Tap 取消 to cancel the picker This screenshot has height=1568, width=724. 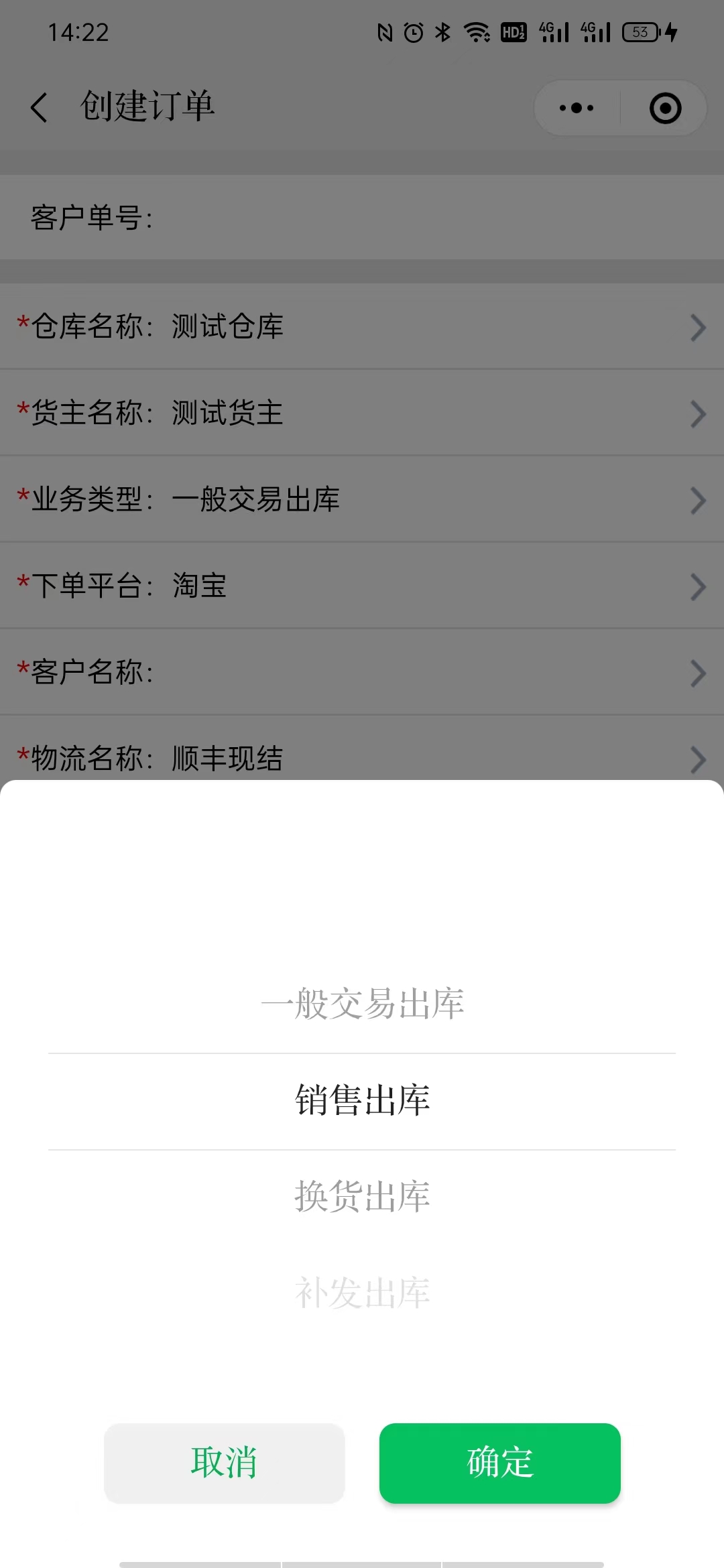[224, 1463]
